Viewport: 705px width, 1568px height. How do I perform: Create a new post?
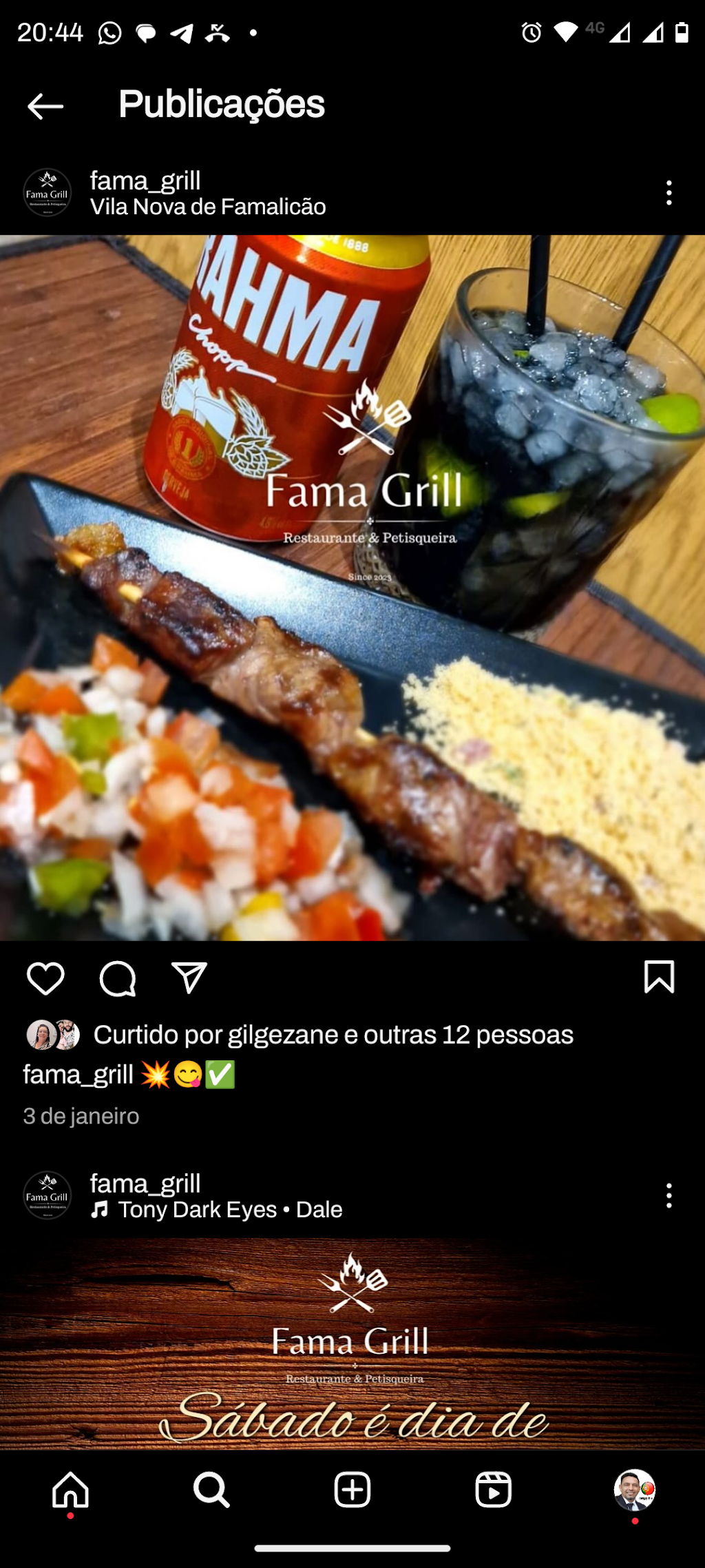[352, 1491]
